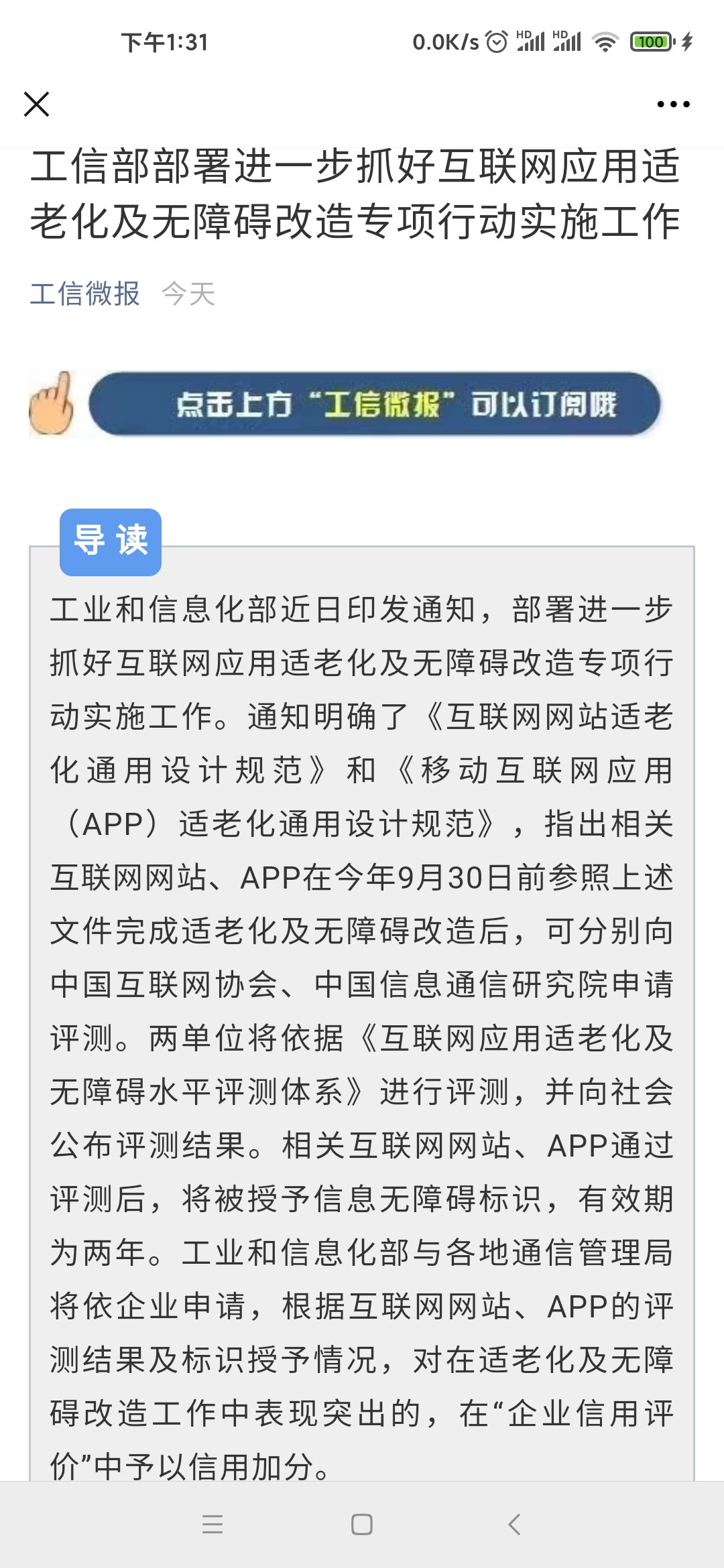The width and height of the screenshot is (724, 1568).
Task: Open the three-dot more options menu
Action: [x=673, y=104]
